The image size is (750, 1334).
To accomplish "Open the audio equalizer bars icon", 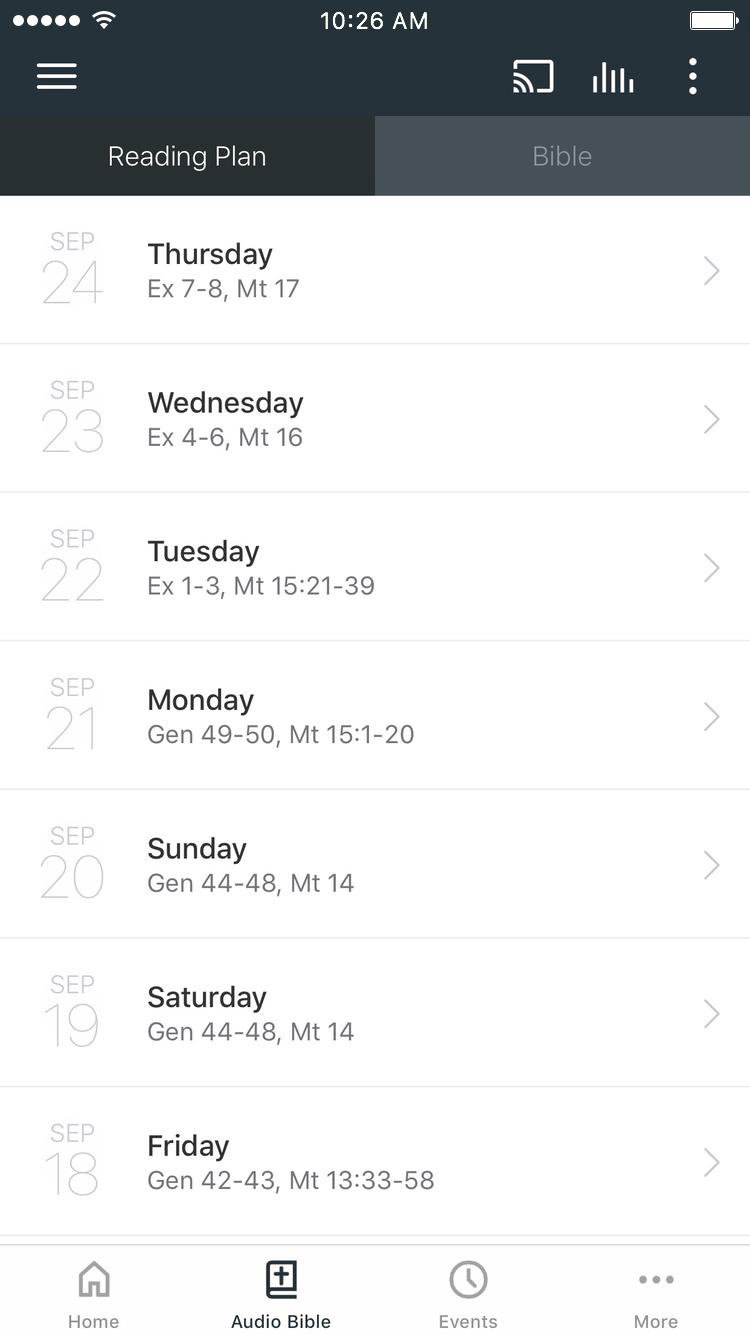I will (613, 77).
